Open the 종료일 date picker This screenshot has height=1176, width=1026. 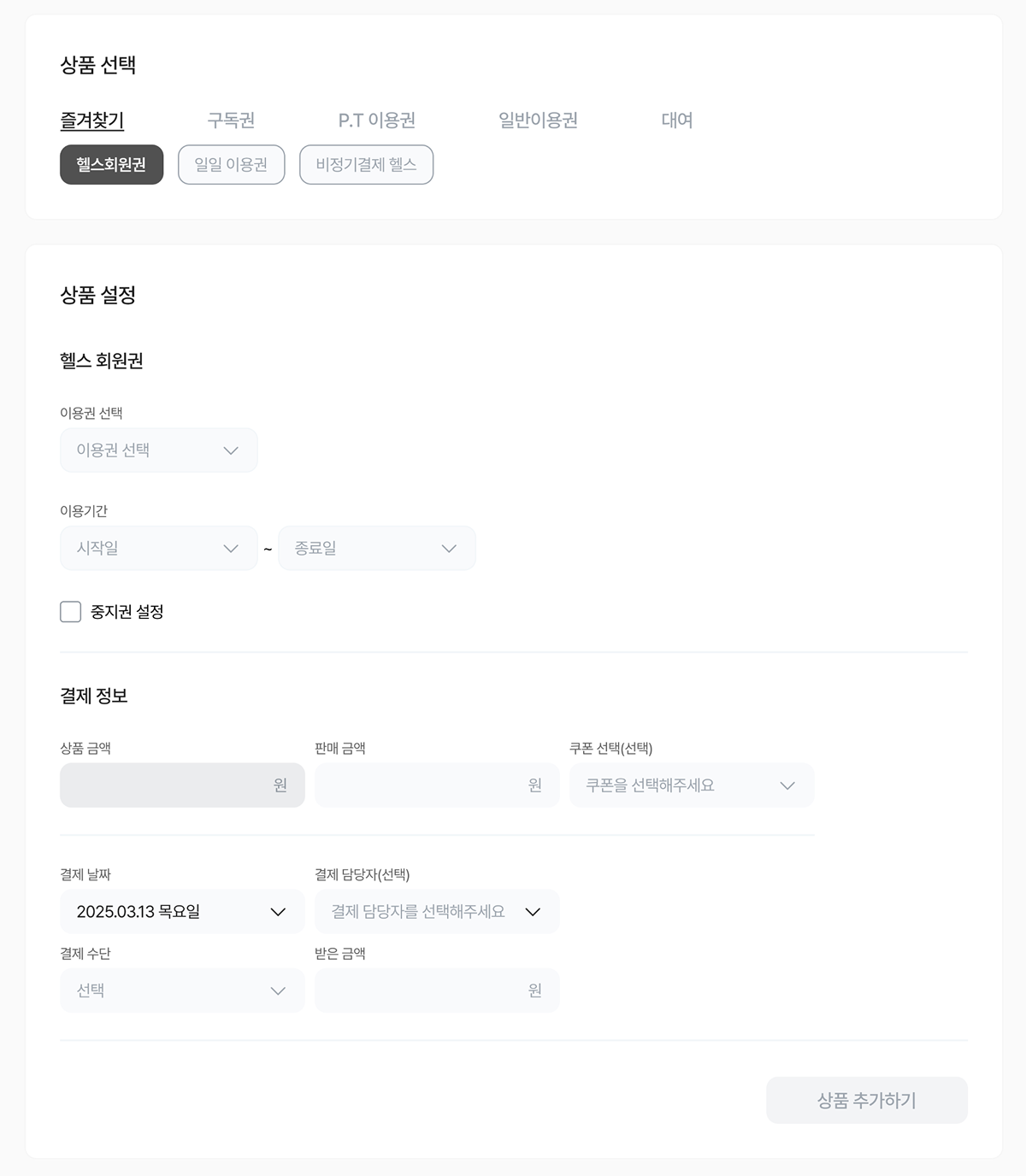pyautogui.click(x=376, y=548)
